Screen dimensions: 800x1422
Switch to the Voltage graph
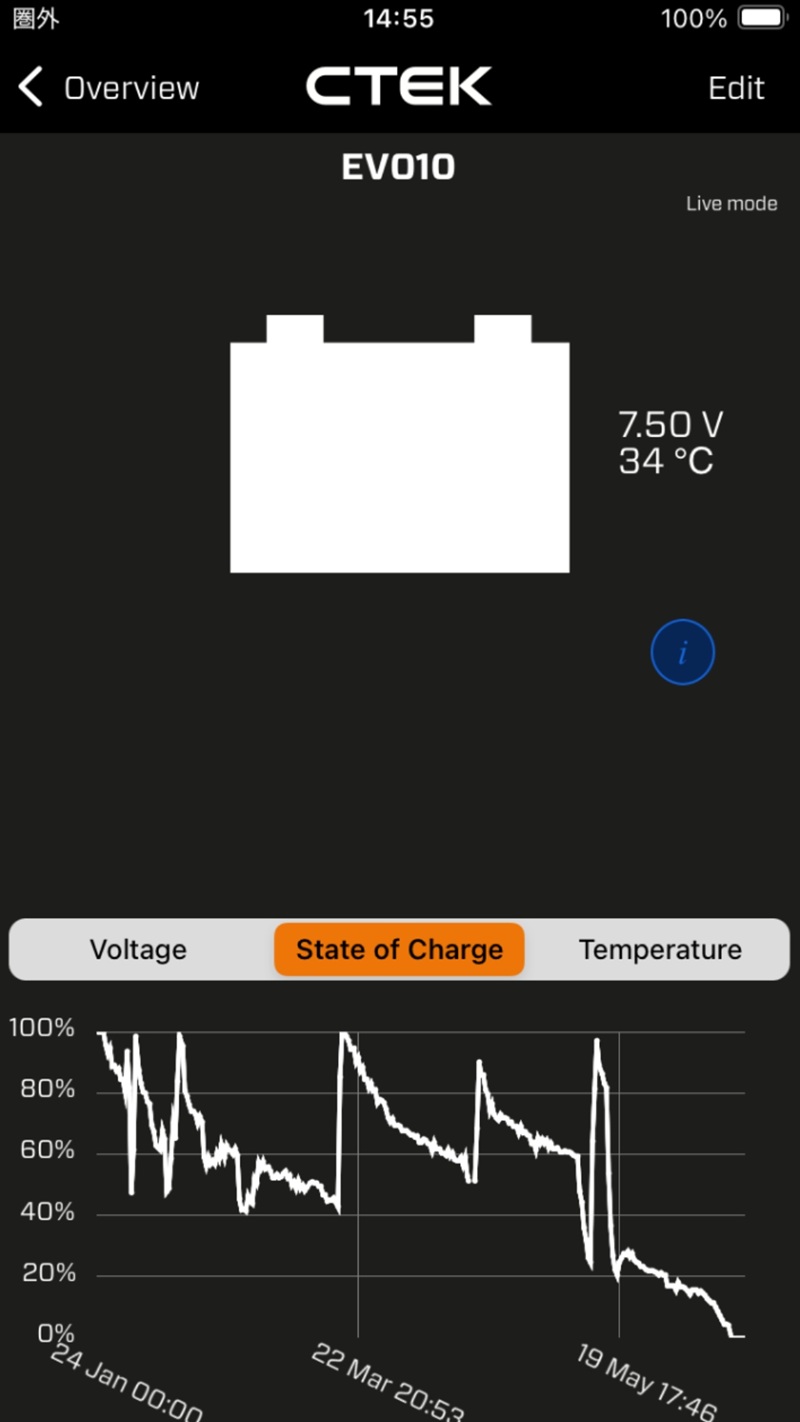click(x=138, y=949)
